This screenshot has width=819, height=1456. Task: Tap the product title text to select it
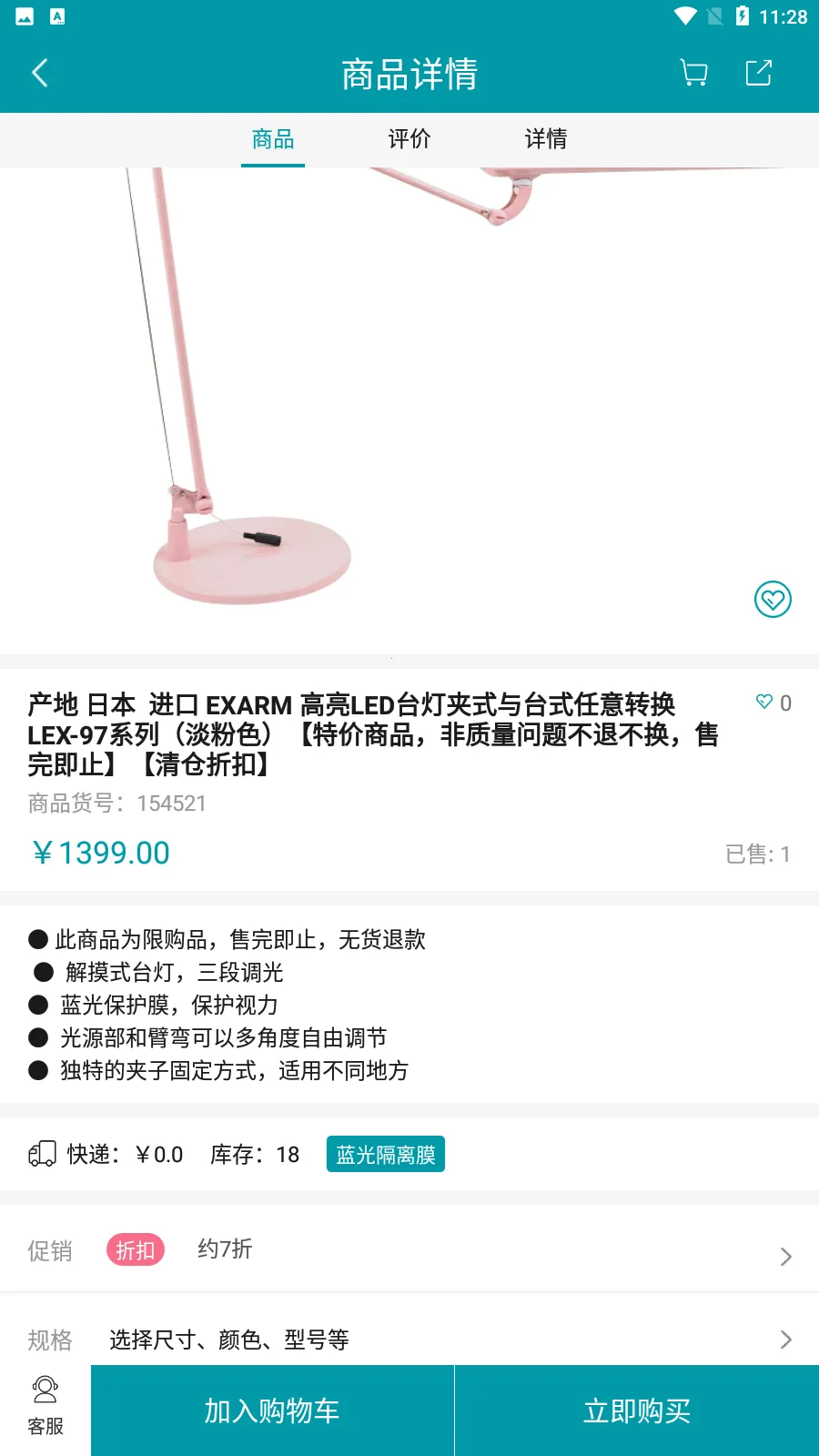(364, 734)
